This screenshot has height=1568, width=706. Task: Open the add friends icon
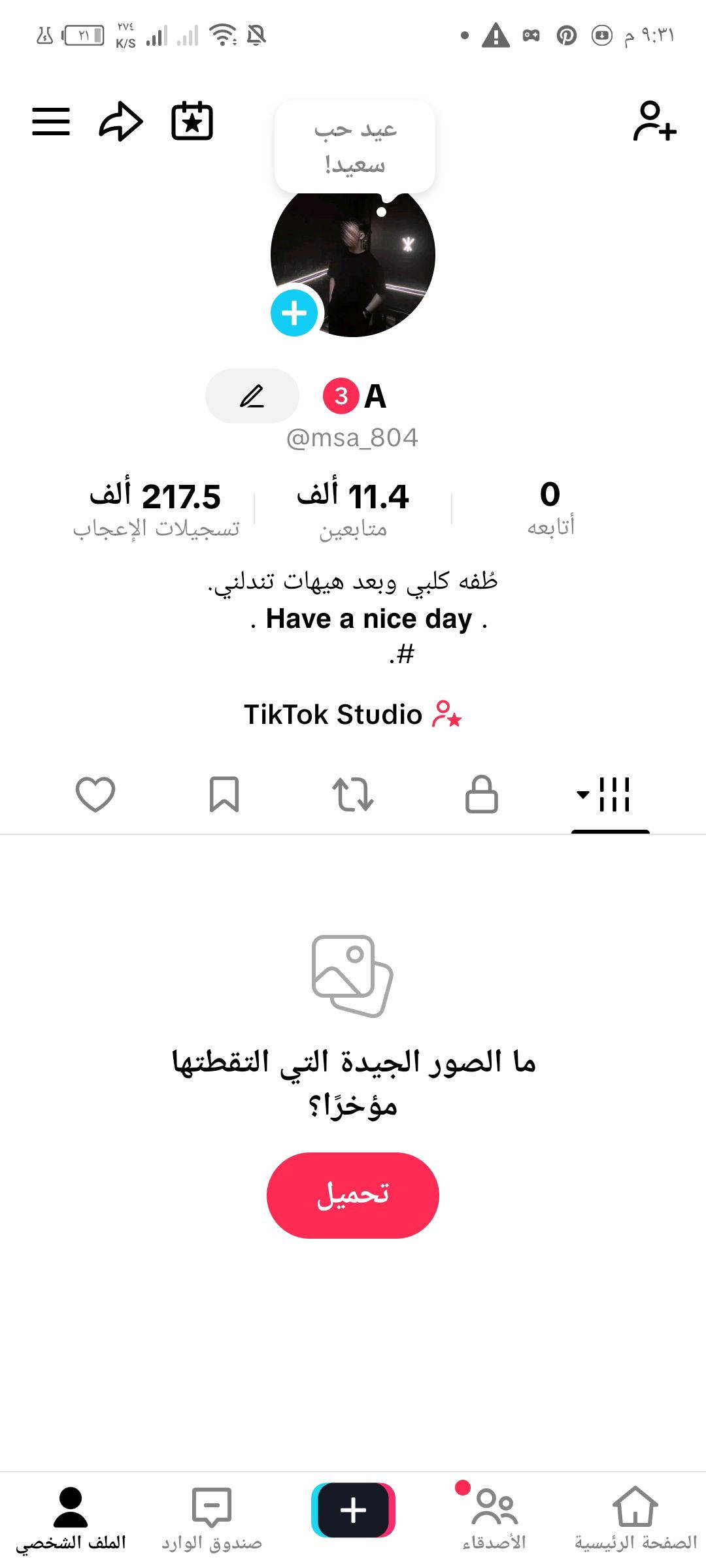654,122
